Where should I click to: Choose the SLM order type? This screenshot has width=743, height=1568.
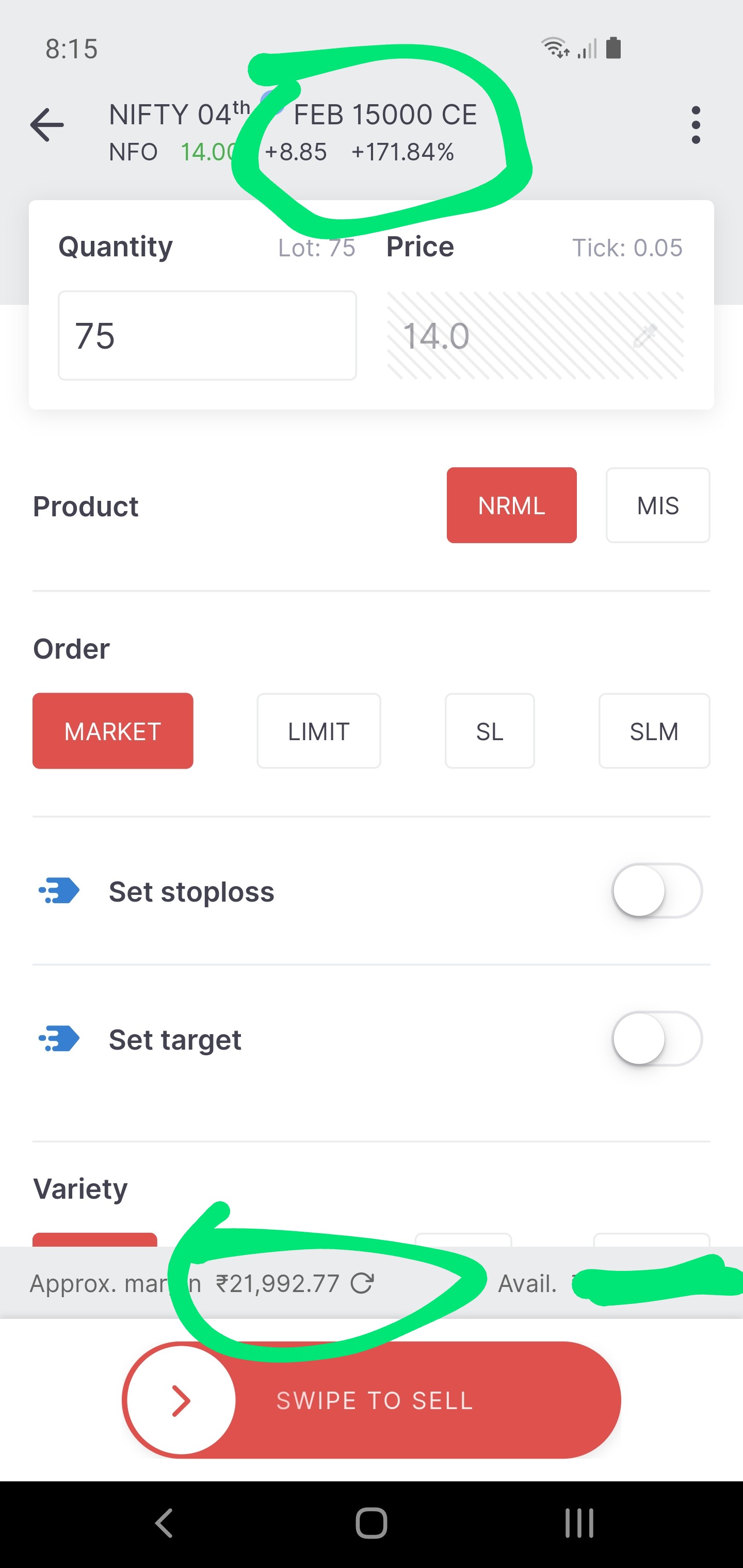click(x=654, y=730)
